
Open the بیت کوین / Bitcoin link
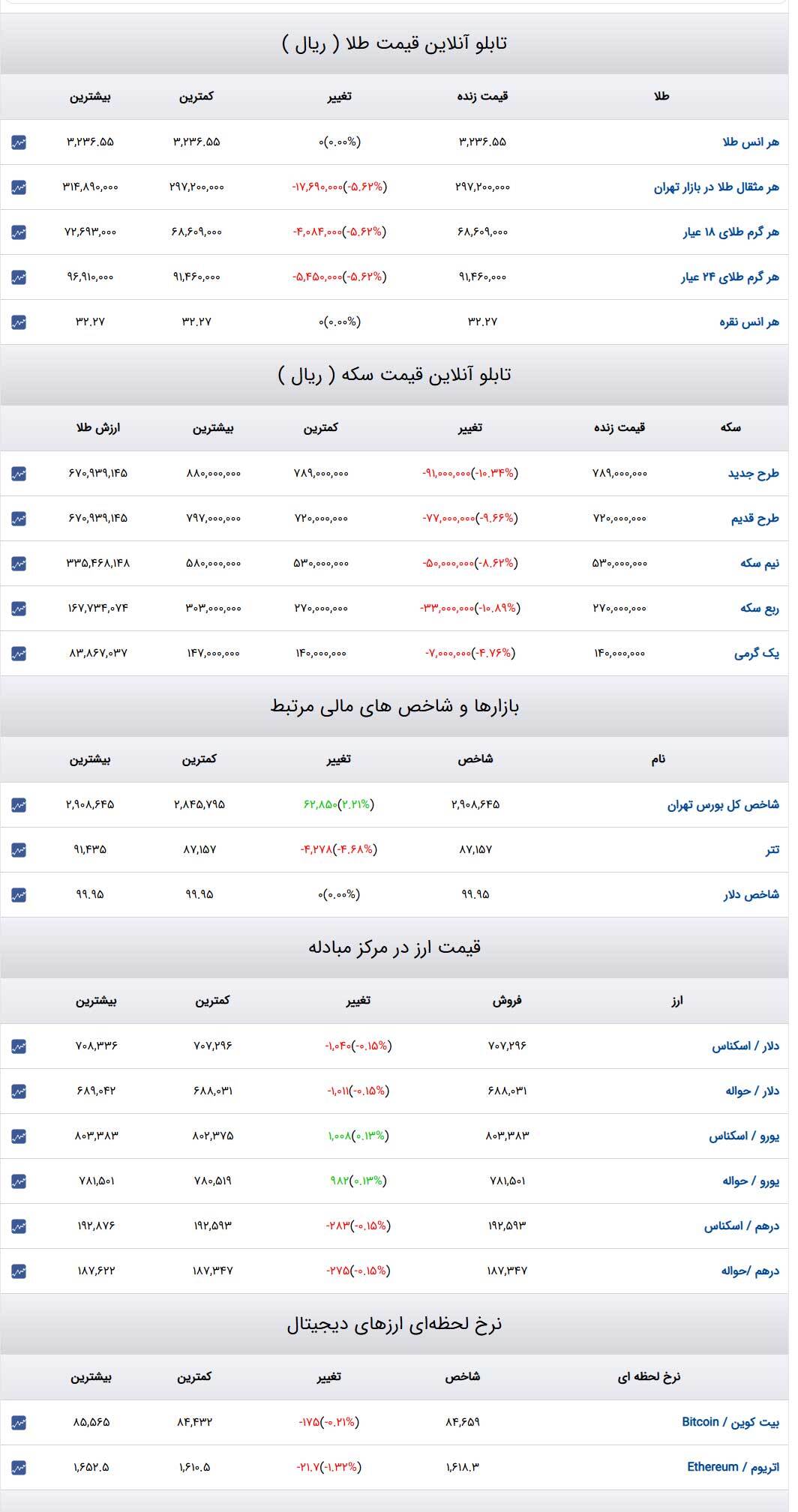[x=730, y=1423]
